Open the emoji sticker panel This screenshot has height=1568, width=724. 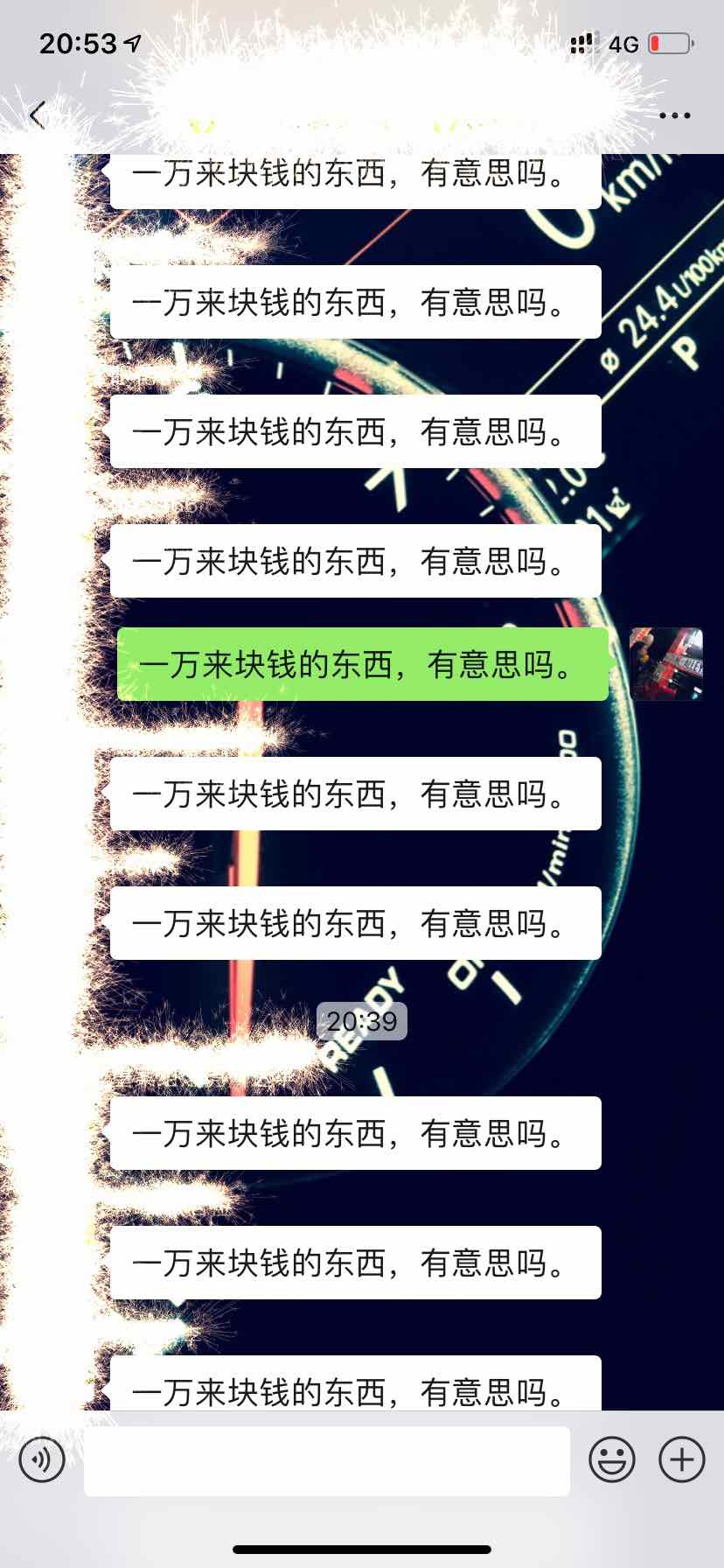[x=611, y=1459]
